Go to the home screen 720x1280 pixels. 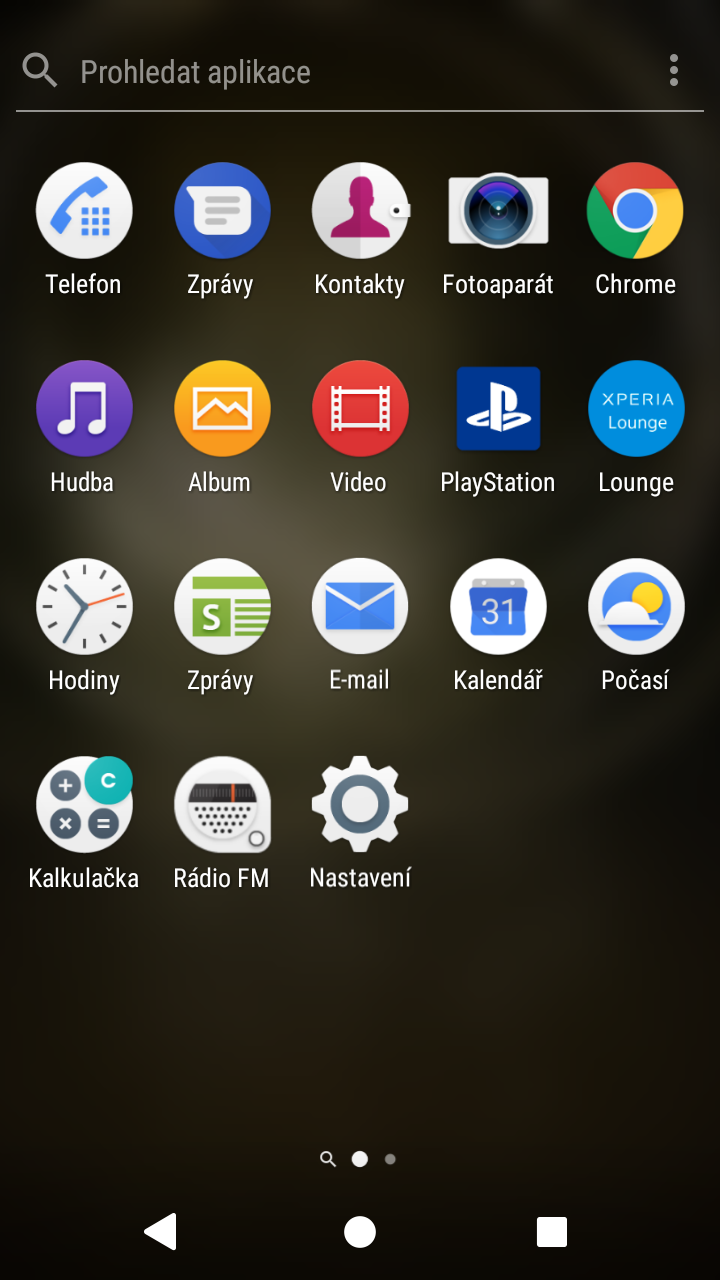click(x=360, y=1232)
